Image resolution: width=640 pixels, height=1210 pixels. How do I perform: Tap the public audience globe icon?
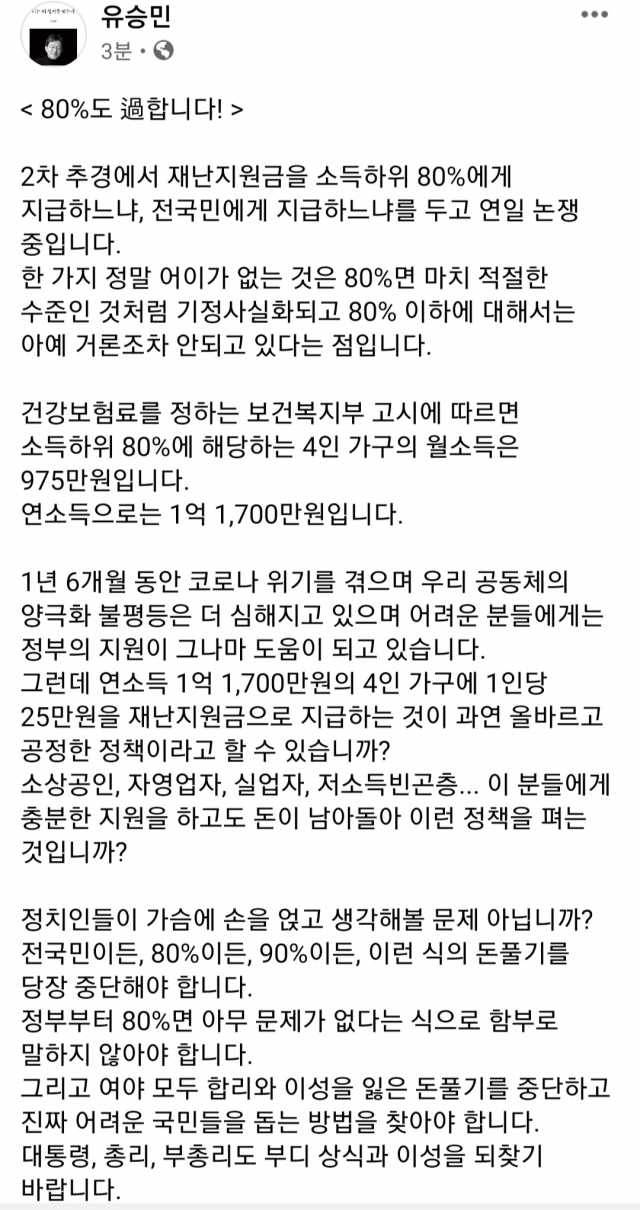165,50
